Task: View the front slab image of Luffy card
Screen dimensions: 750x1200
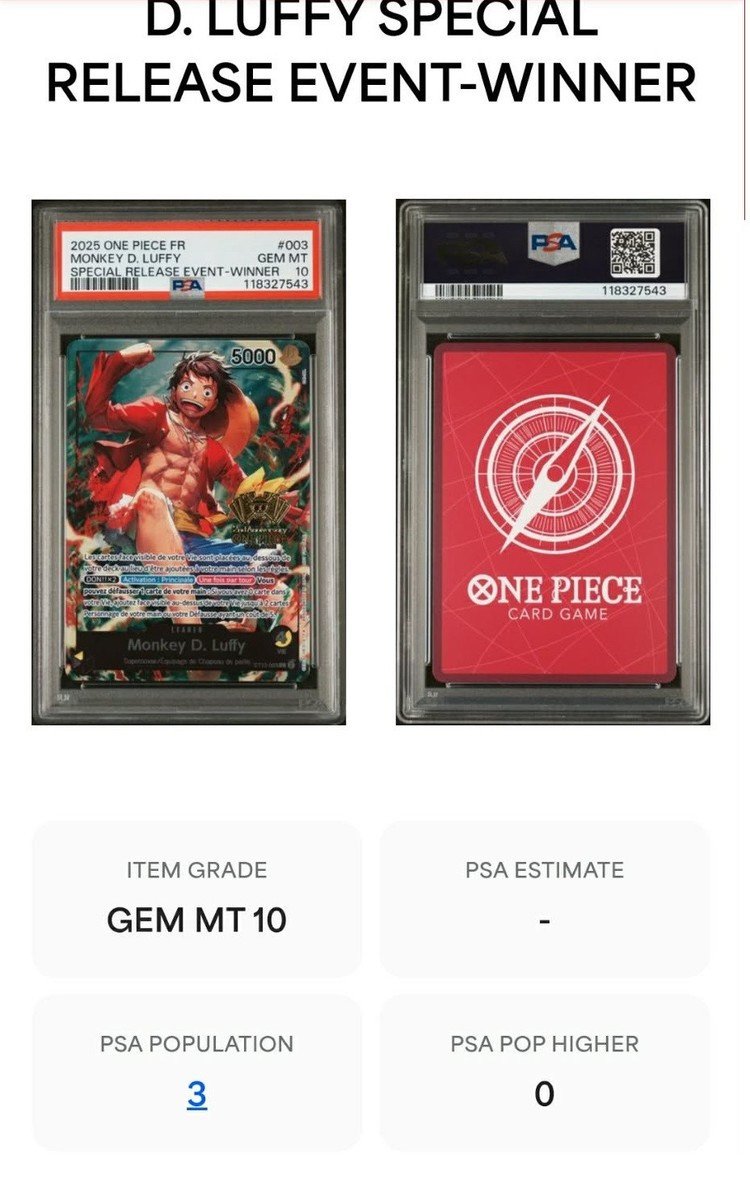Action: pyautogui.click(x=189, y=462)
